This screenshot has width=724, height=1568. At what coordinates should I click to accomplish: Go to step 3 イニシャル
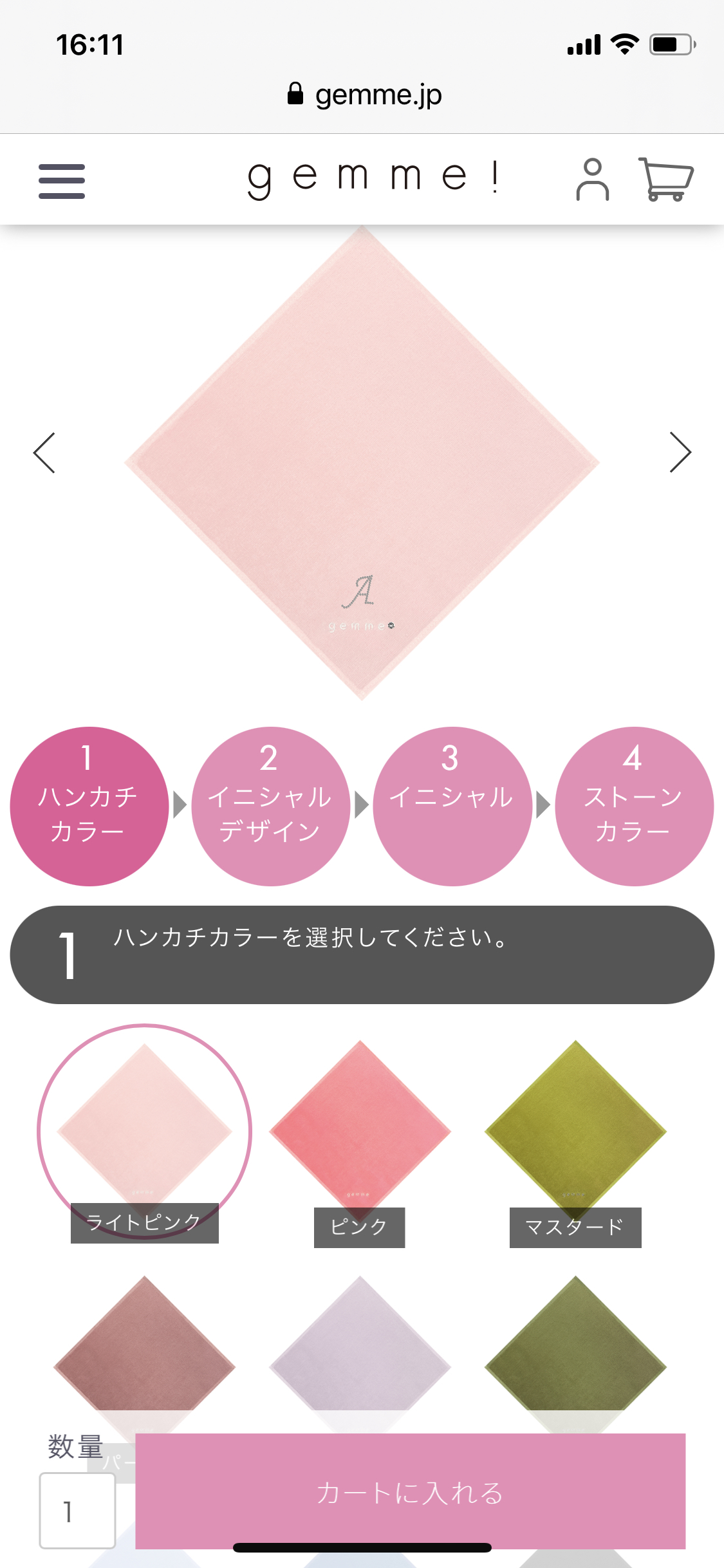click(x=452, y=807)
